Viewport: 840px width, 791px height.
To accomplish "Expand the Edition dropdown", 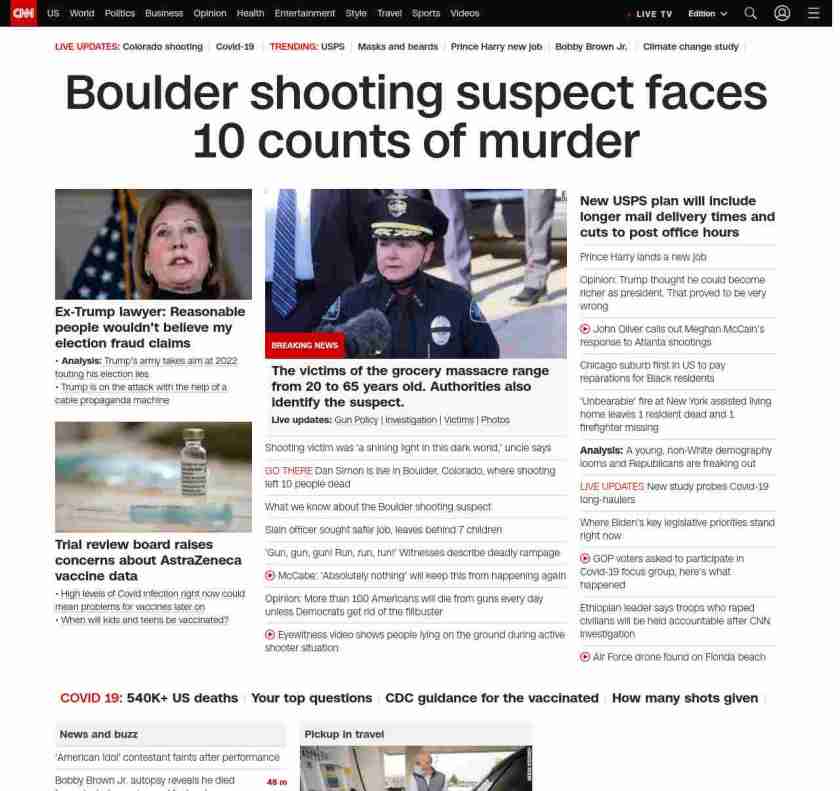I will click(x=708, y=14).
